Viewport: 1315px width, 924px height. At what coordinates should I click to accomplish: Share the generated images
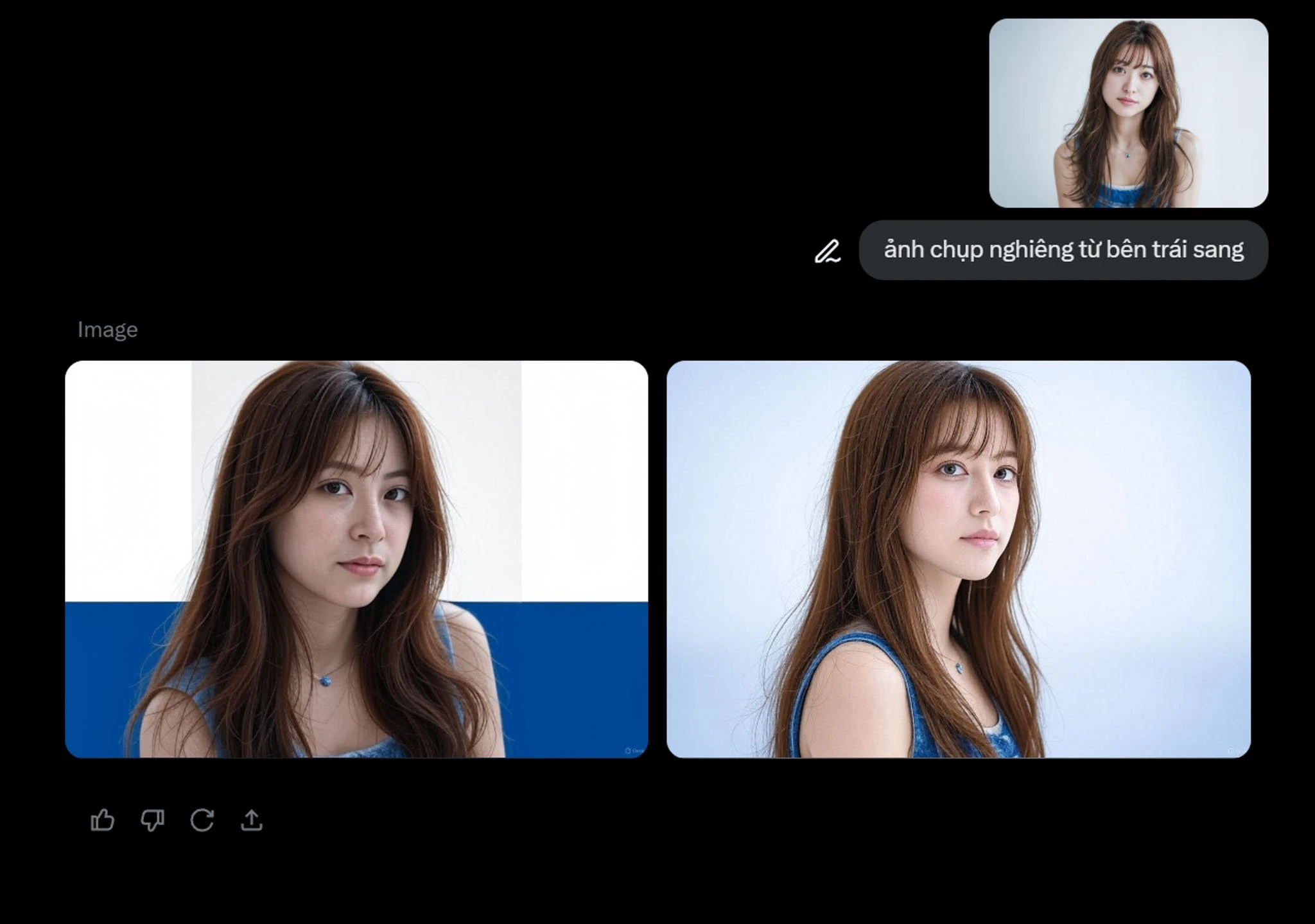pyautogui.click(x=252, y=820)
